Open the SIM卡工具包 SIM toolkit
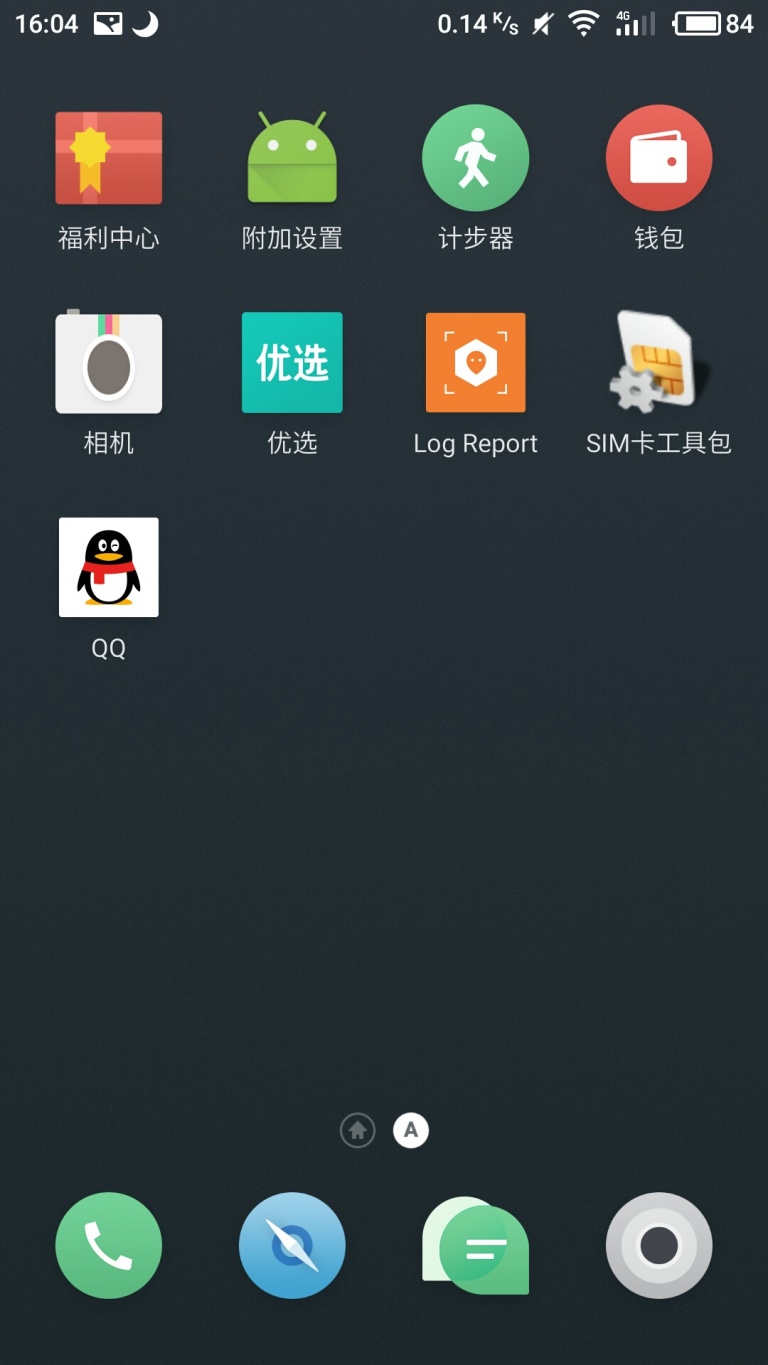Viewport: 768px width, 1365px height. coord(658,362)
